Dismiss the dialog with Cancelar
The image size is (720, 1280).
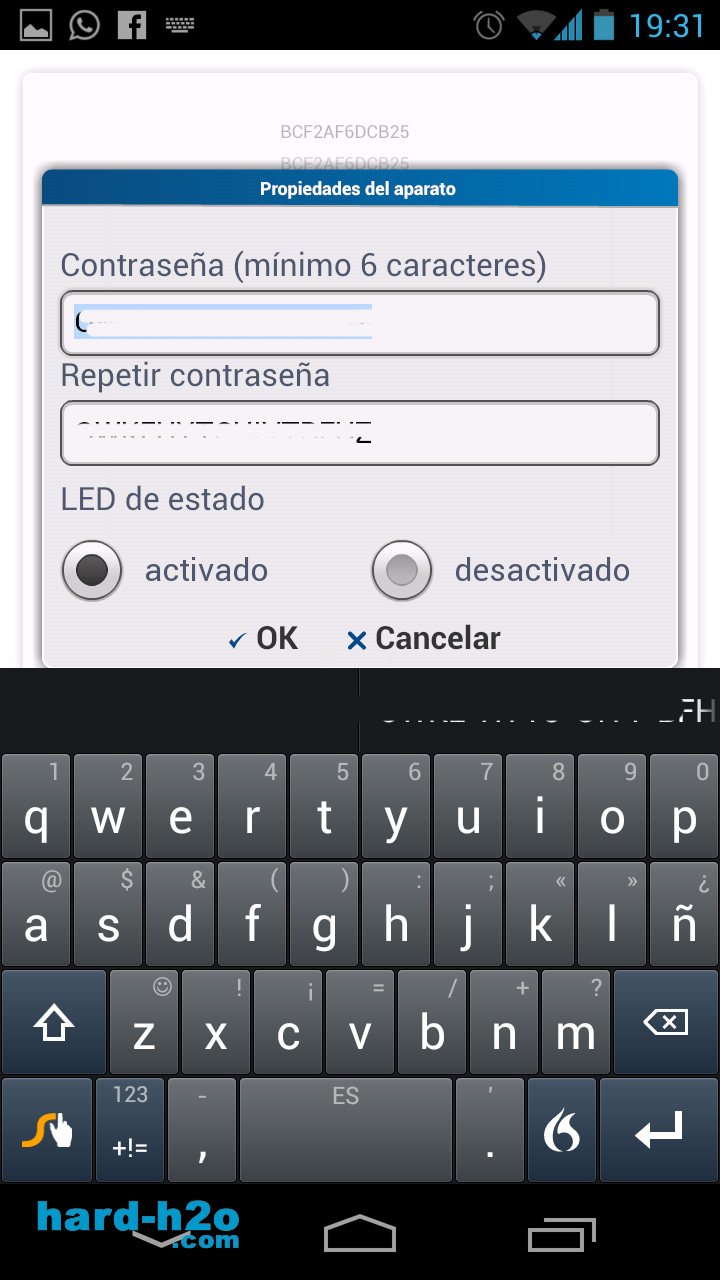coord(424,639)
